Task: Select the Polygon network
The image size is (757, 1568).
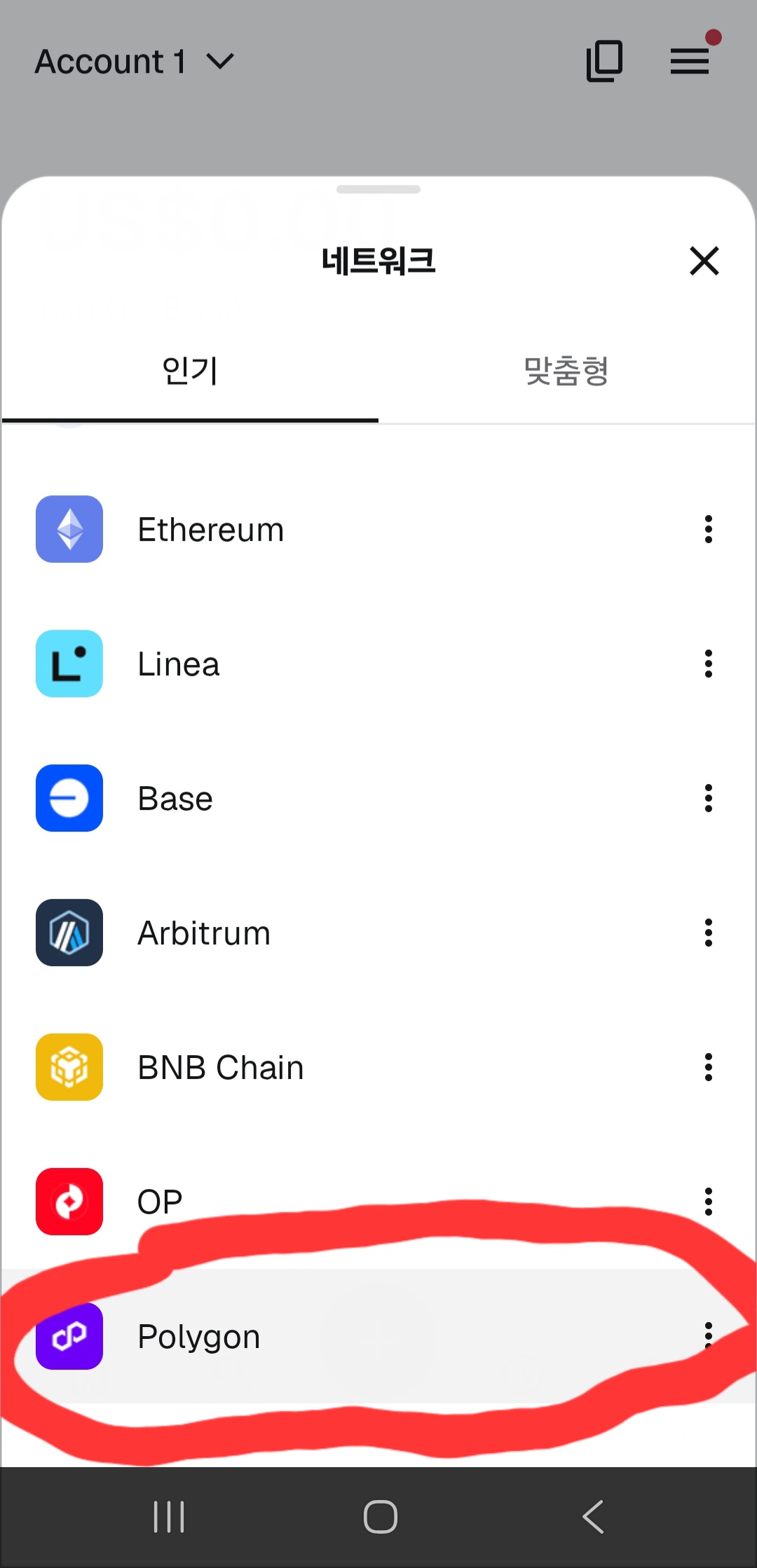Action: (x=199, y=1337)
